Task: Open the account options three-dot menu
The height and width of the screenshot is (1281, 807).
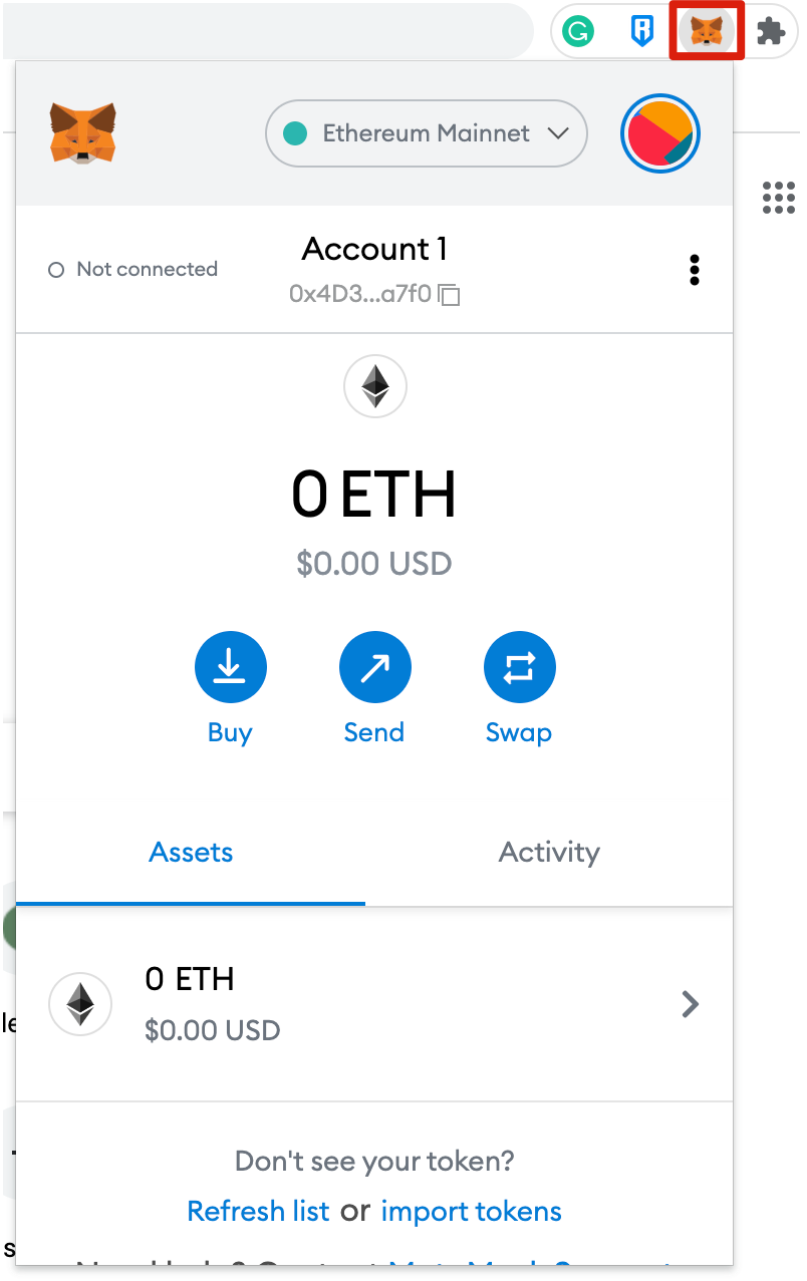Action: pyautogui.click(x=694, y=270)
